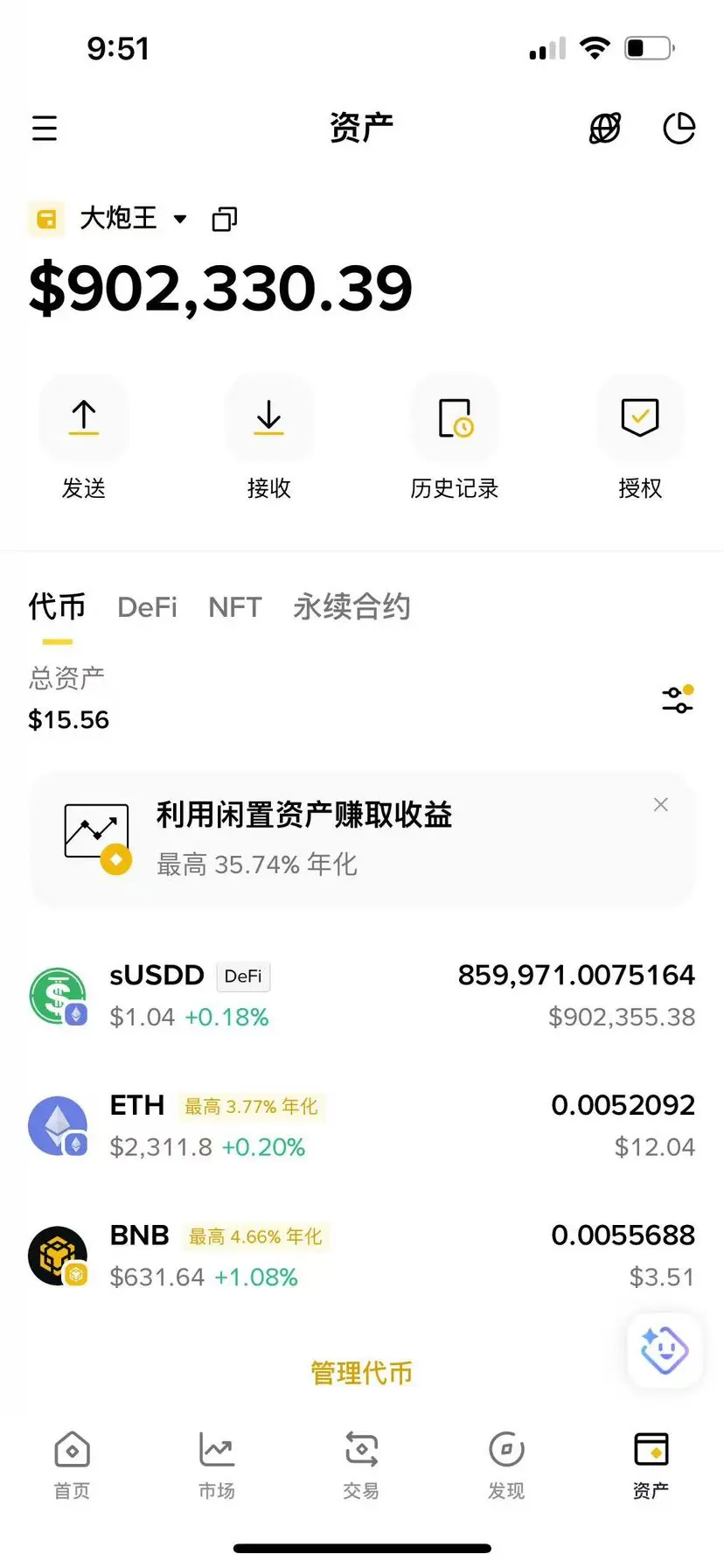Open 历史记录 transaction history
The image size is (724, 1568).
455,418
